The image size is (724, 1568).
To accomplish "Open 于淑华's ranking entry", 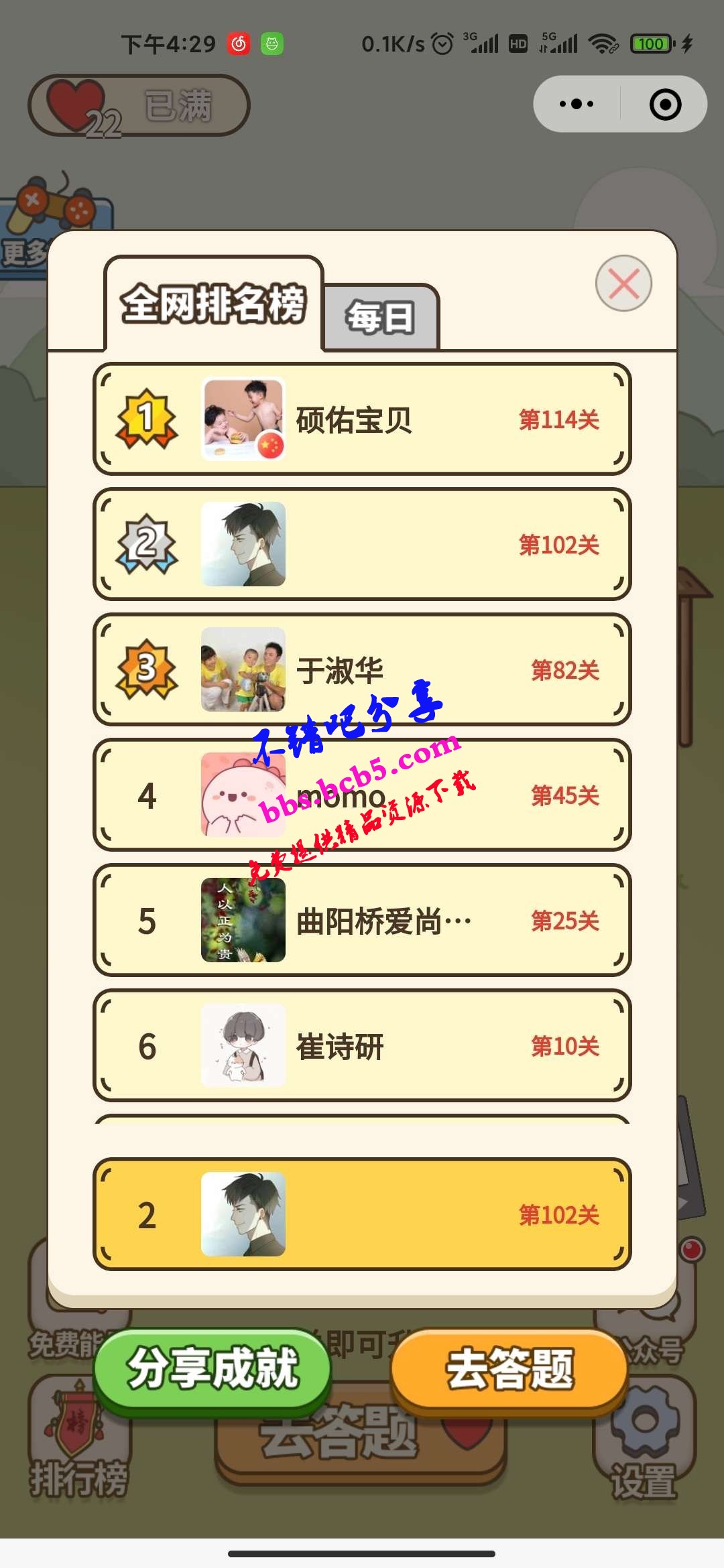I will 362,670.
